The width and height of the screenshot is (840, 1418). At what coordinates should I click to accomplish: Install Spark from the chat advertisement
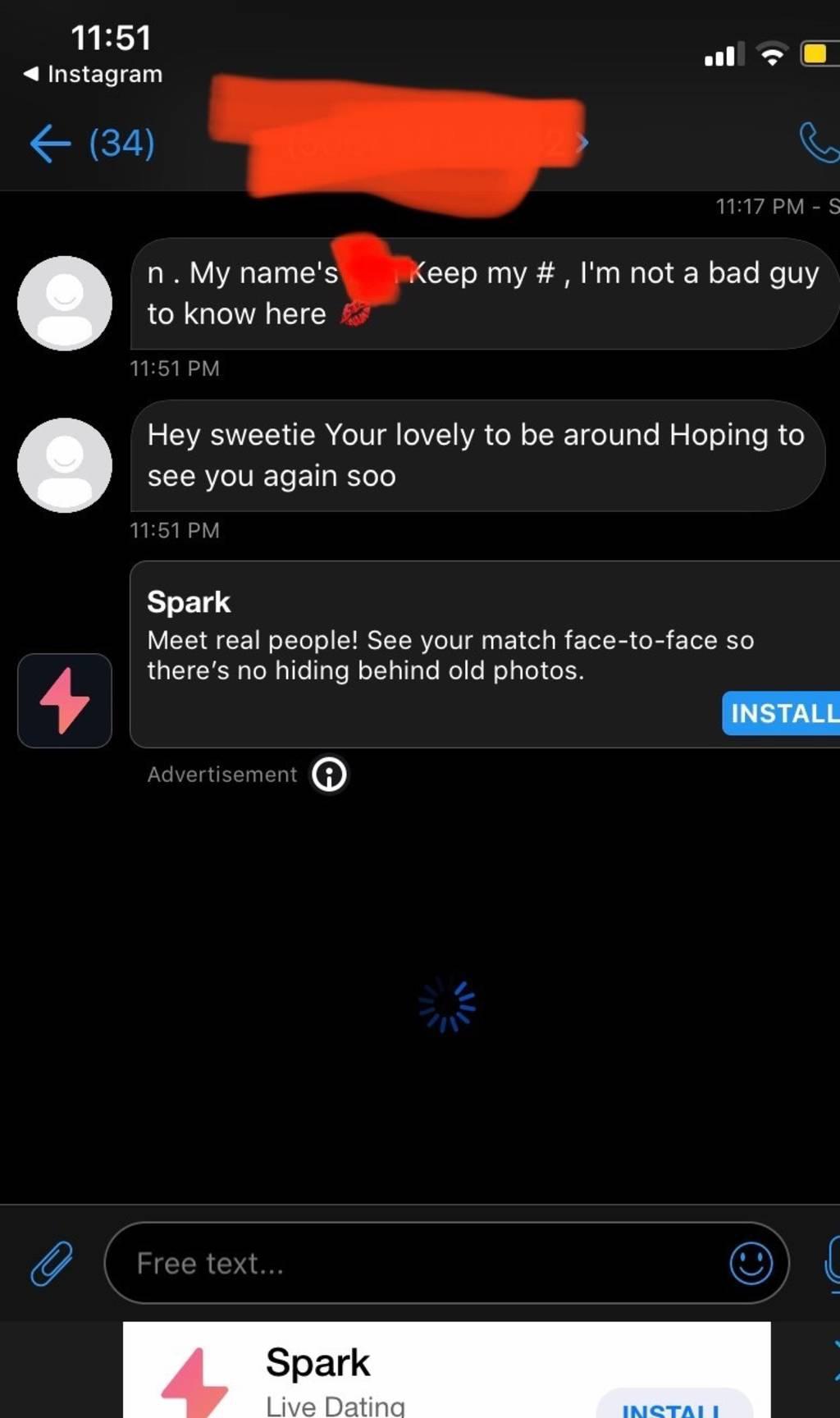(783, 713)
